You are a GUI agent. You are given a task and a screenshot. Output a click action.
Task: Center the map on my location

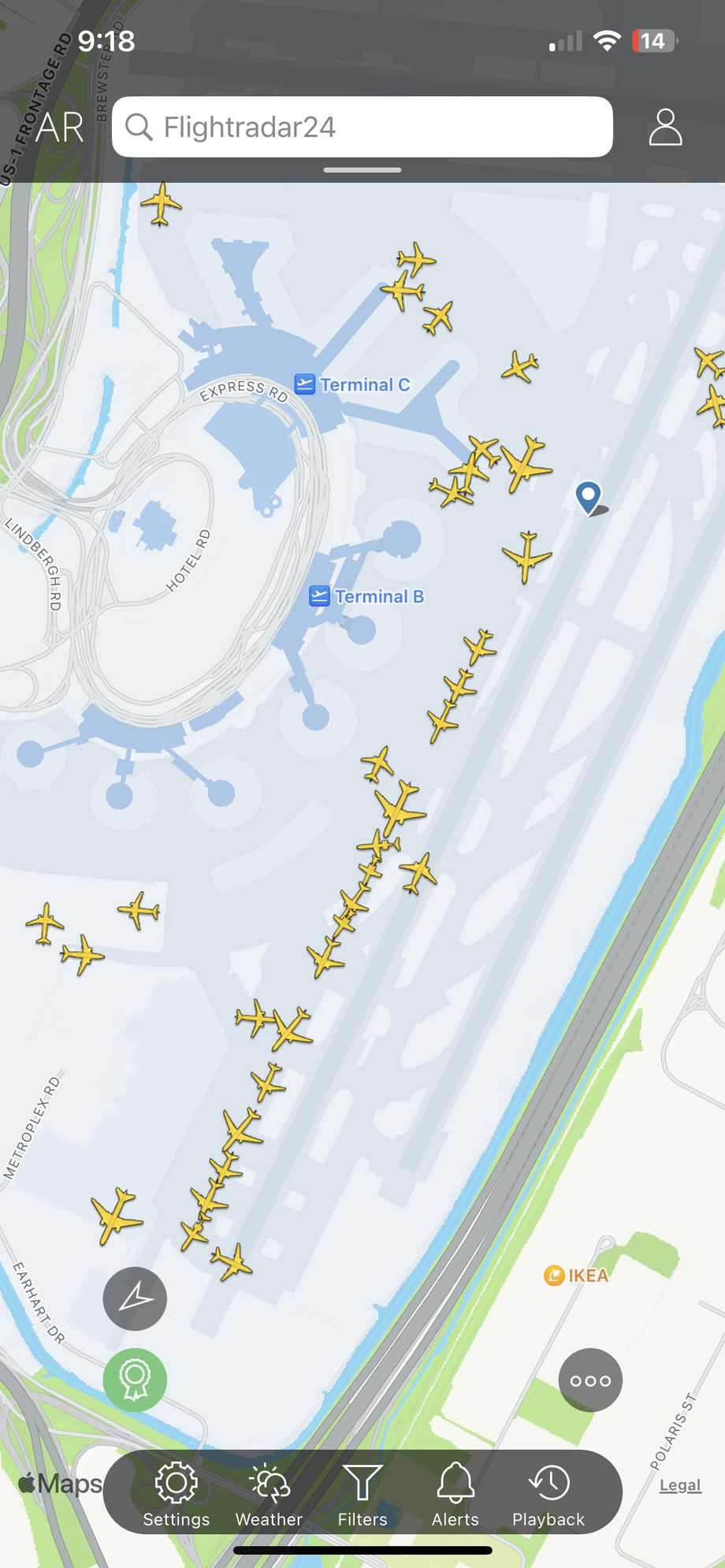[x=135, y=1299]
